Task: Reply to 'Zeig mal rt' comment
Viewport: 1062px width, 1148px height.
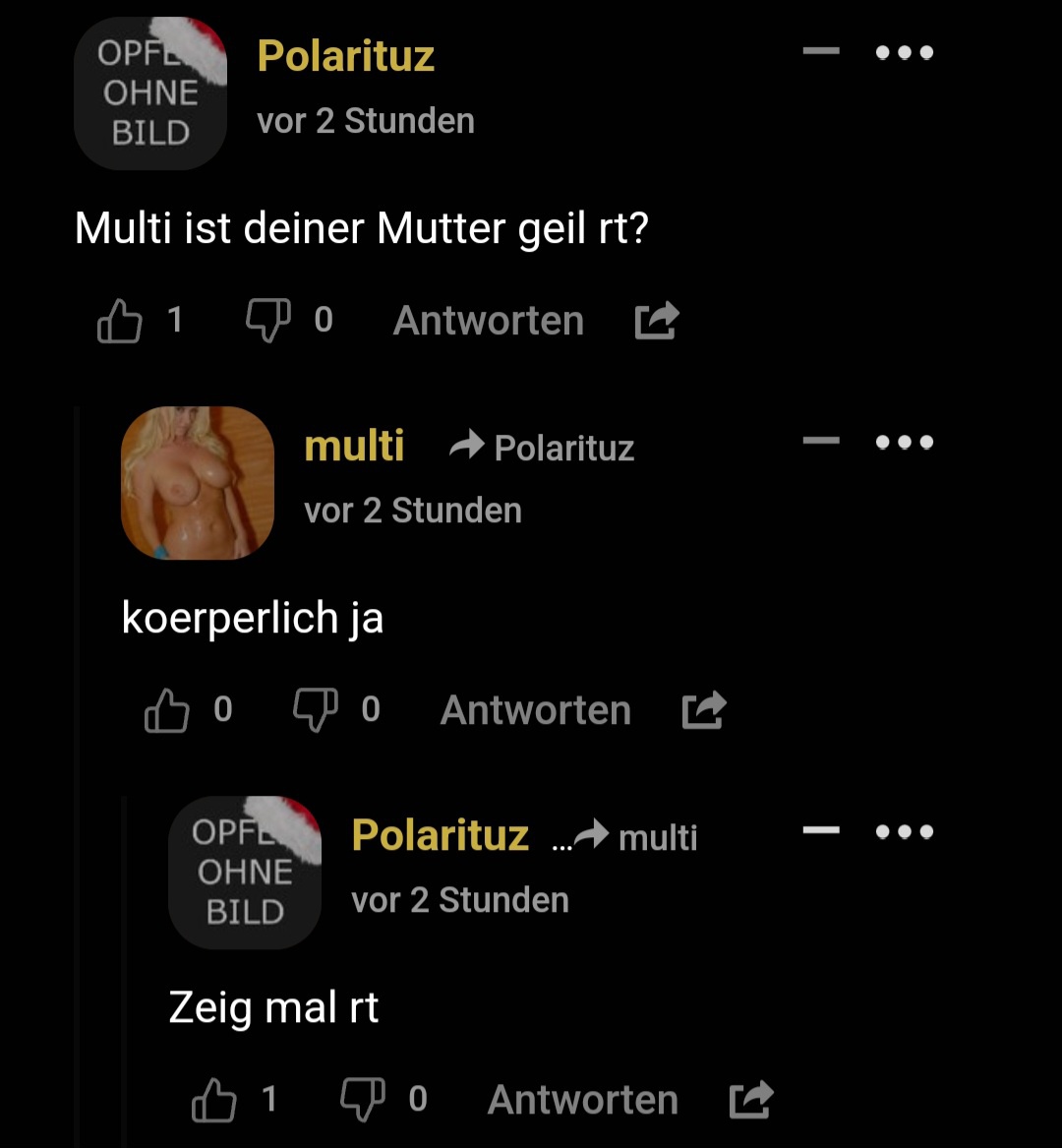Action: (x=582, y=1100)
